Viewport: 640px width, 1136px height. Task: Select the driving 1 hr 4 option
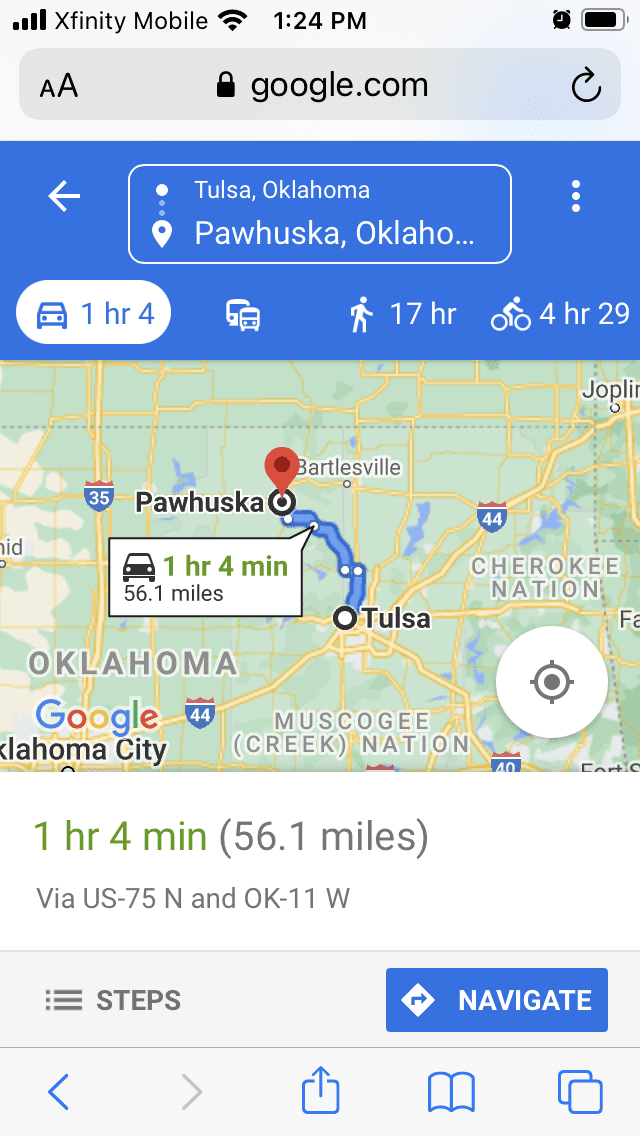[94, 315]
